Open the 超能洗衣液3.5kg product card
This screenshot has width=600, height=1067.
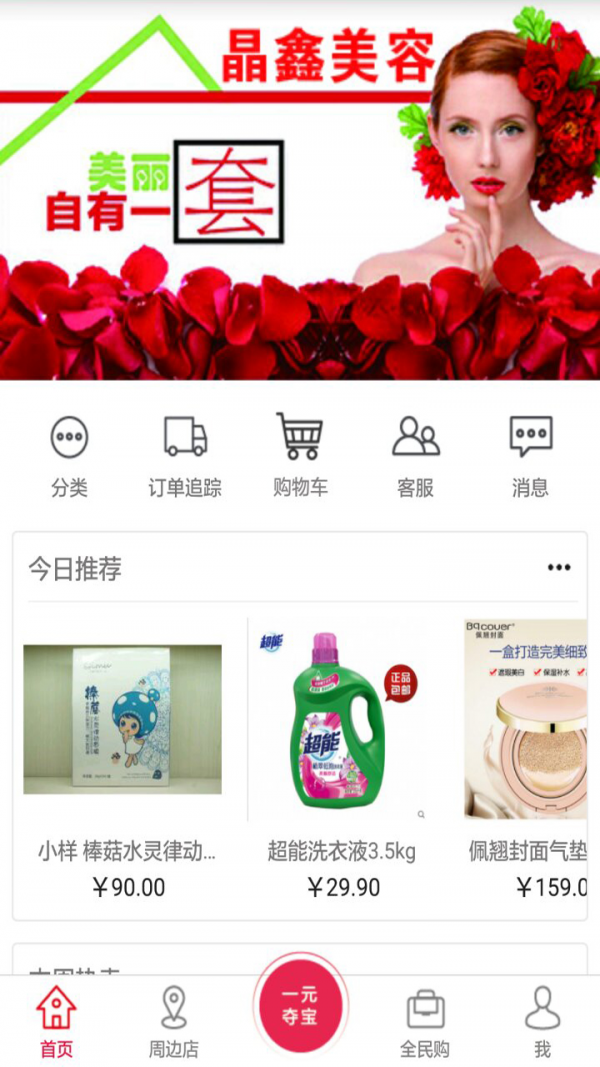(x=342, y=760)
